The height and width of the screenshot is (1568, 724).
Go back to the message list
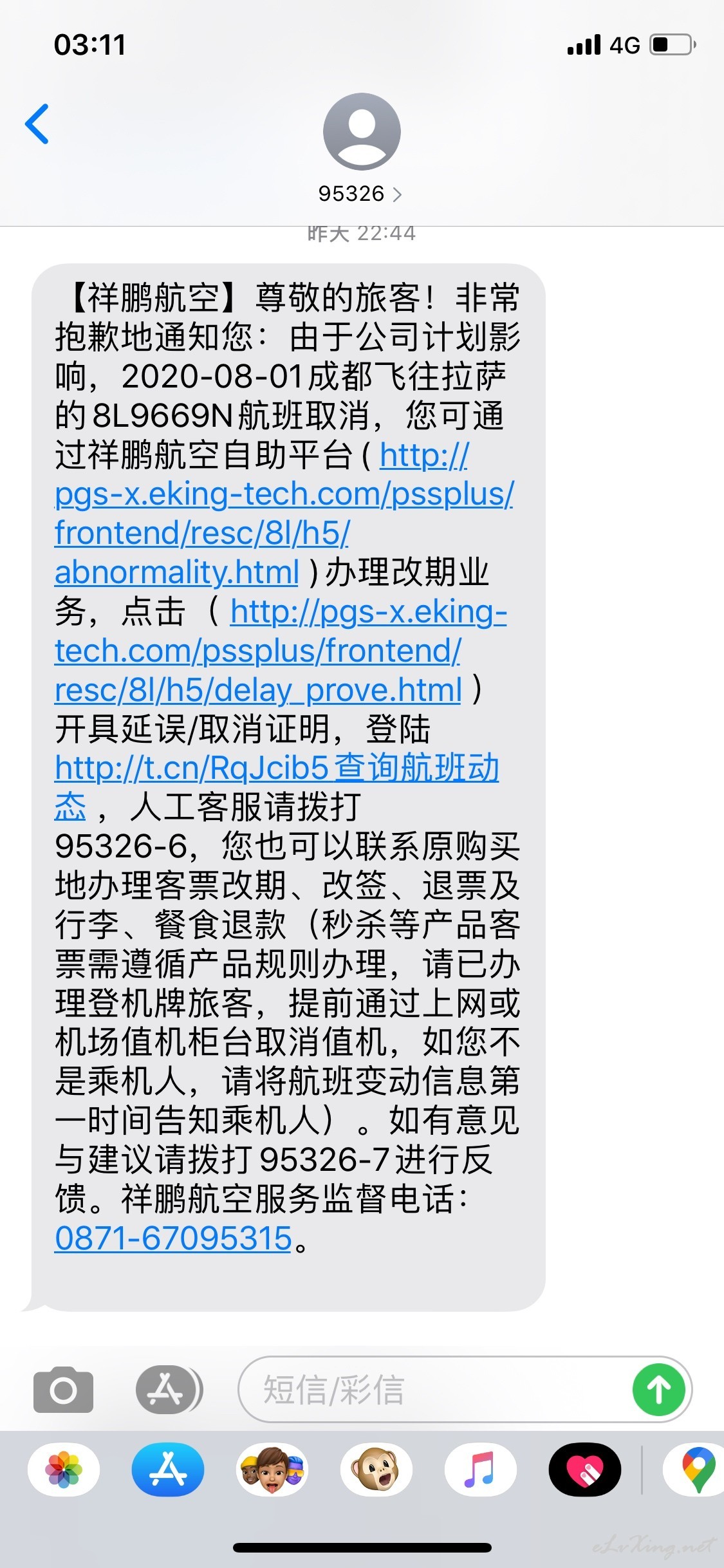pos(37,124)
